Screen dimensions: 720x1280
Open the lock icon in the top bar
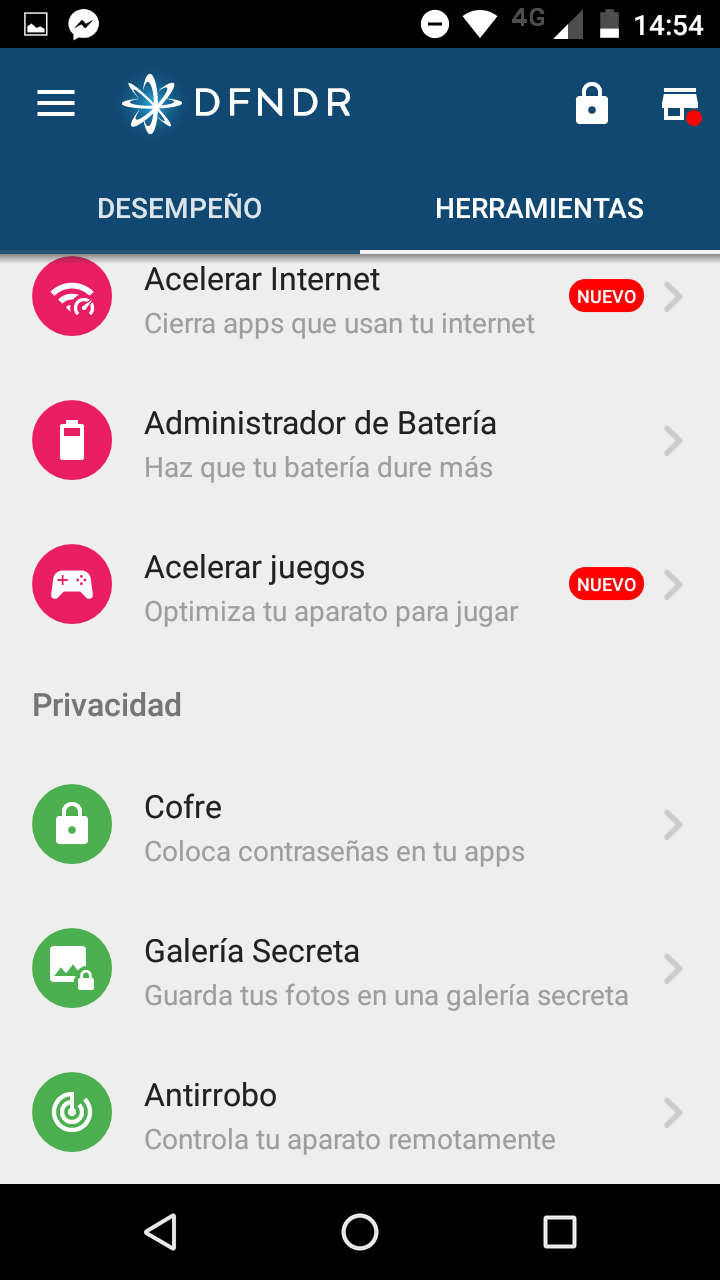(x=592, y=102)
